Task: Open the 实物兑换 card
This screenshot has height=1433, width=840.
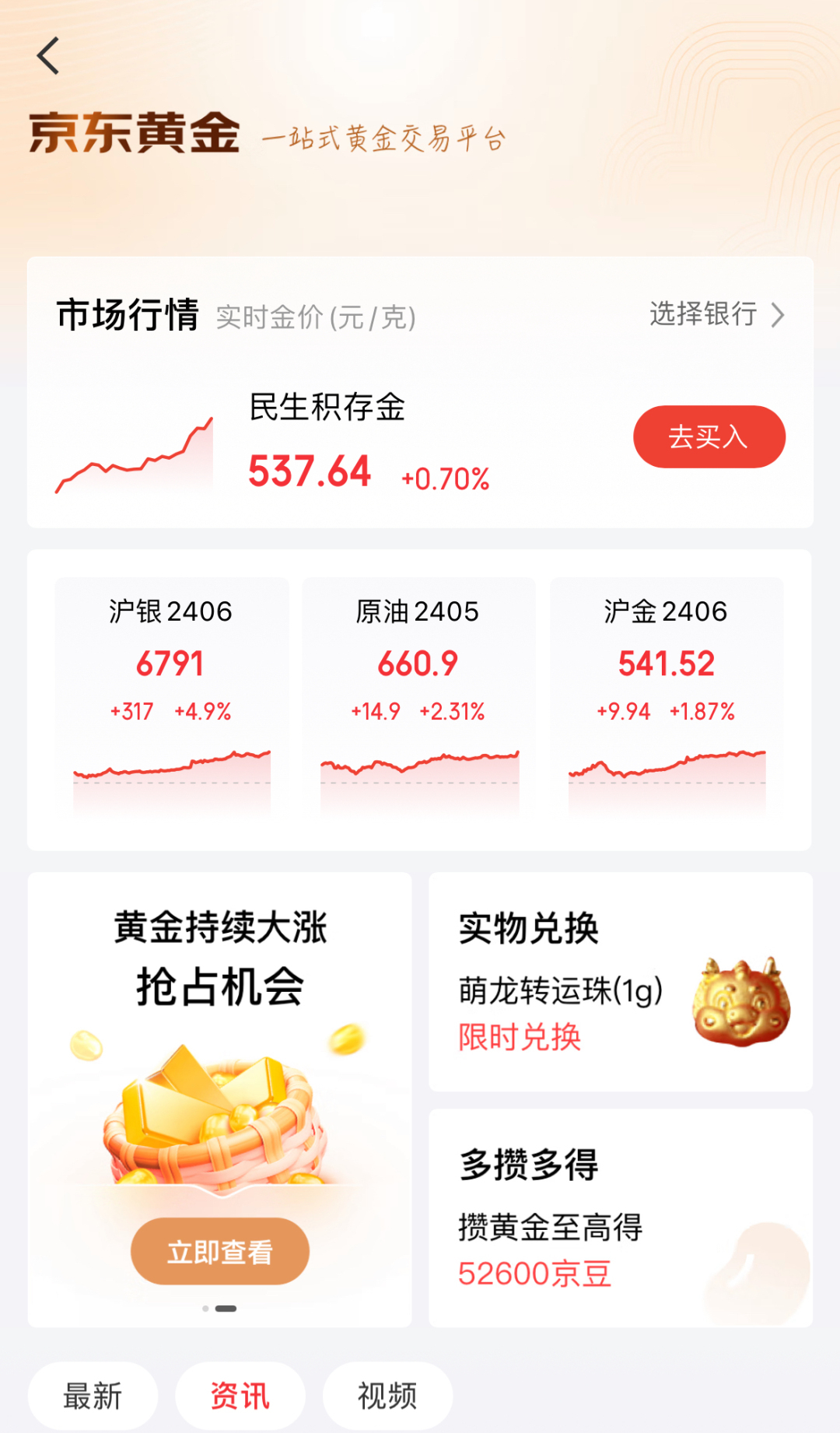Action: coord(620,982)
